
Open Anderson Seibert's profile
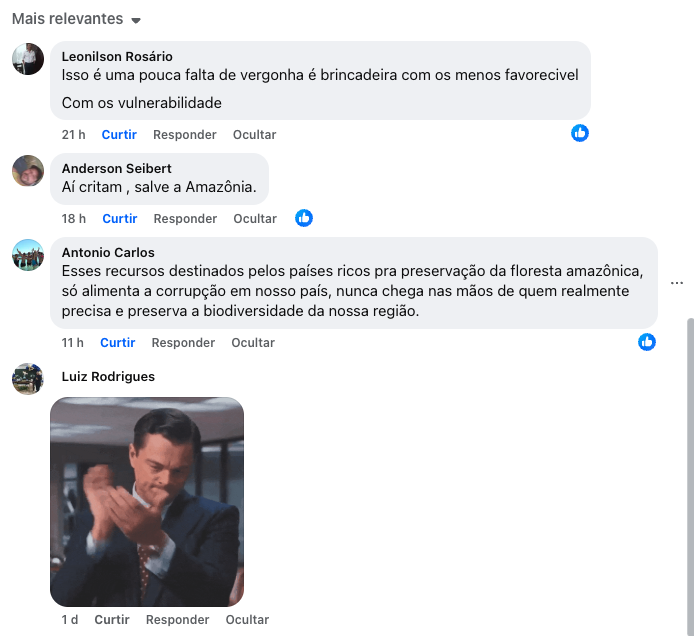116,168
